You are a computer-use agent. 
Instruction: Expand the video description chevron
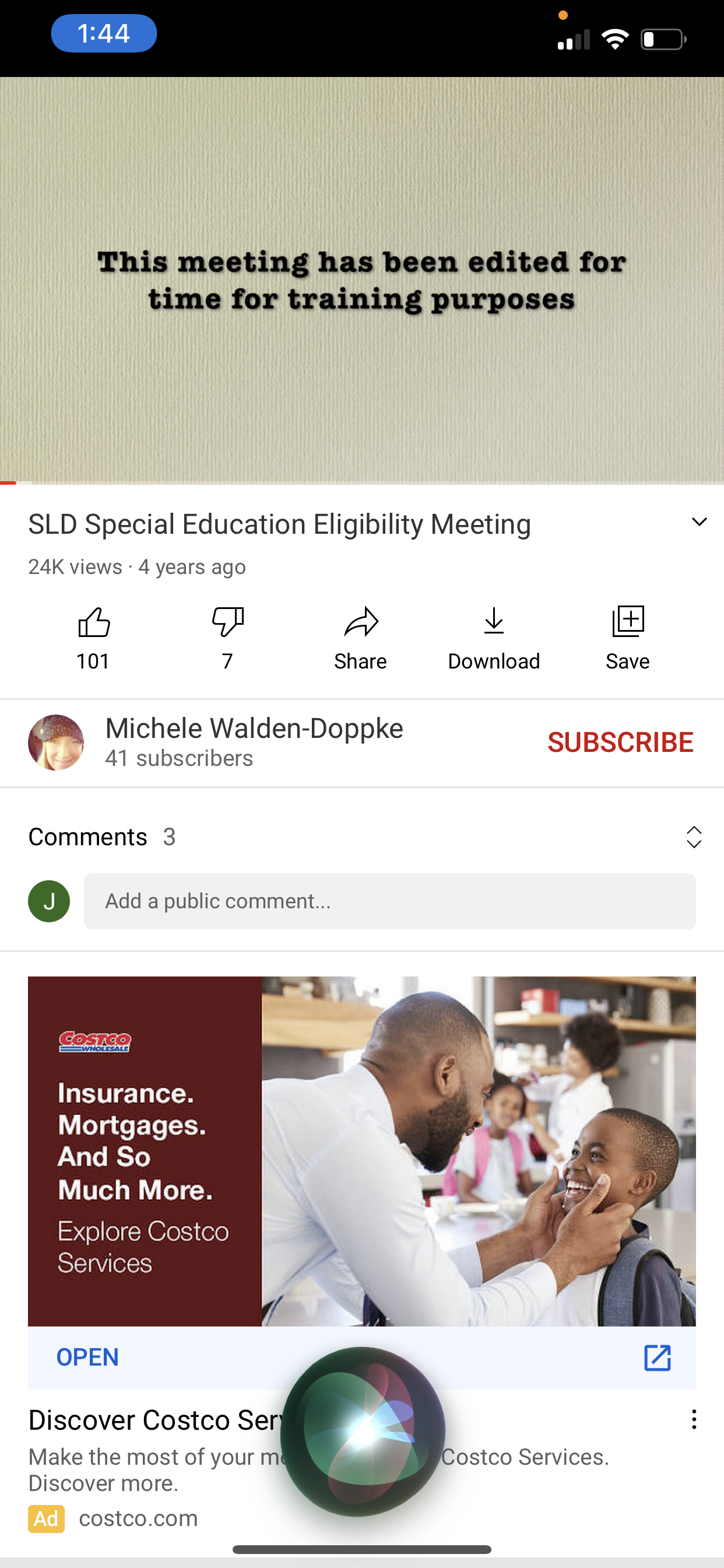(699, 522)
